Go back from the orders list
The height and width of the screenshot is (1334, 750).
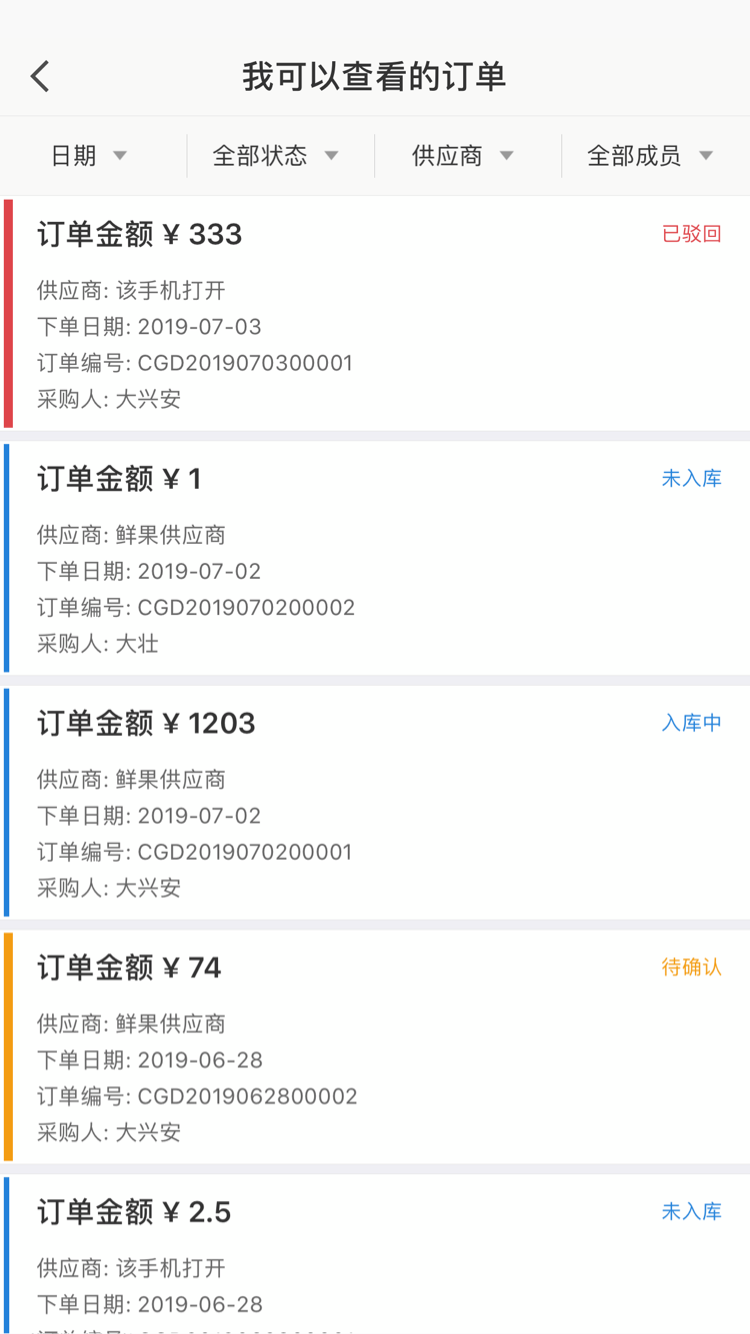pyautogui.click(x=40, y=77)
